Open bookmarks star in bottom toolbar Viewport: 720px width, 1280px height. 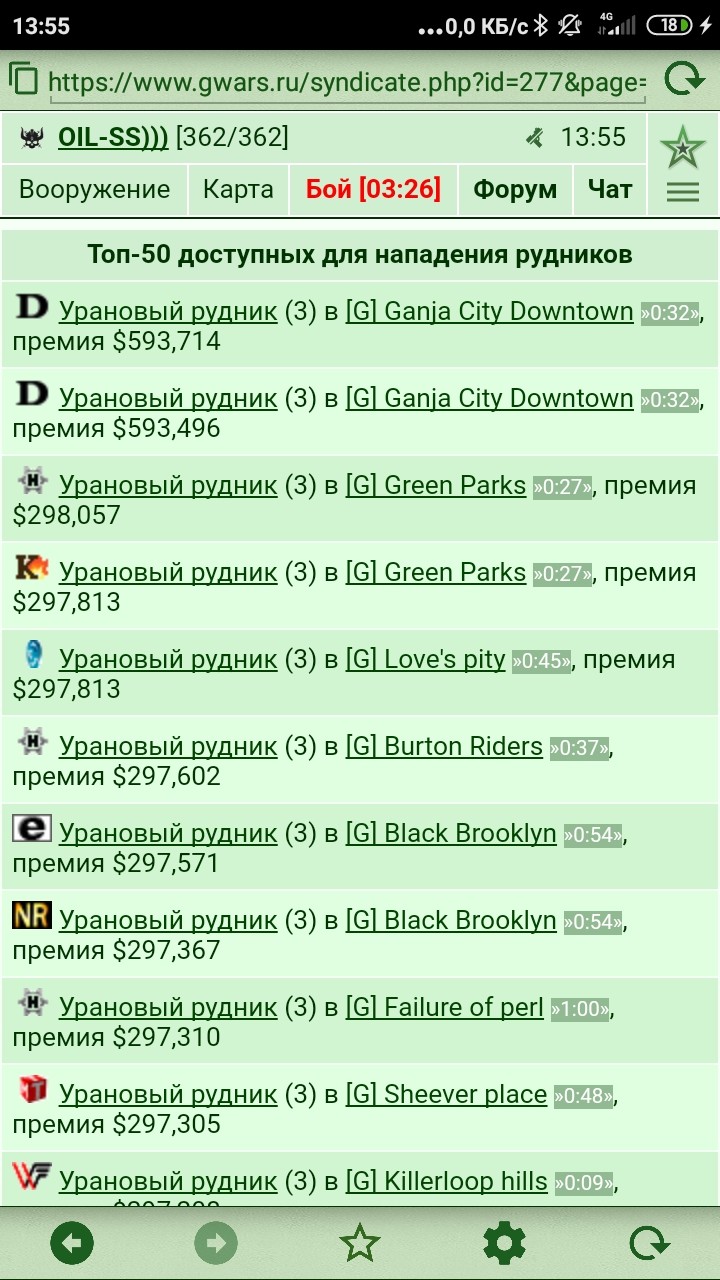point(359,1244)
